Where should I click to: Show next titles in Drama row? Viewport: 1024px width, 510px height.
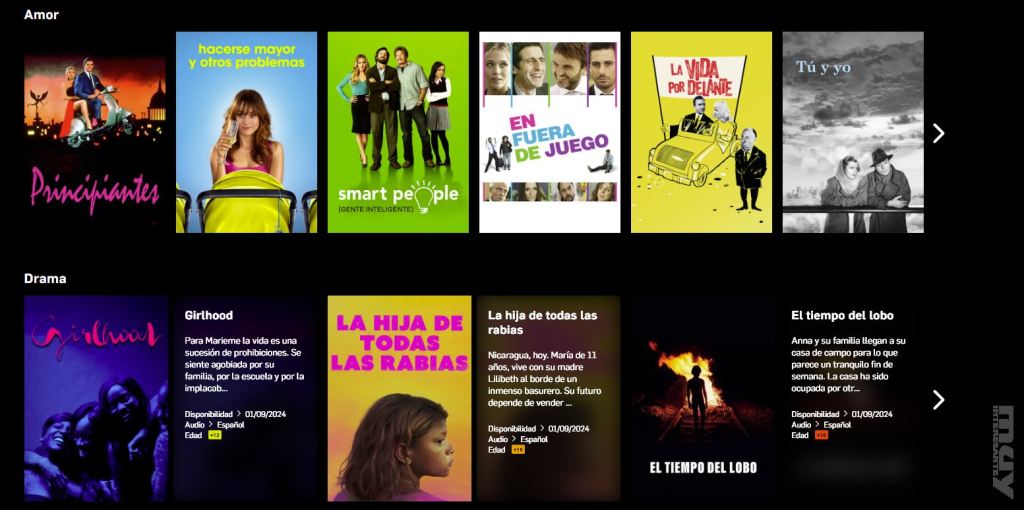[x=938, y=400]
